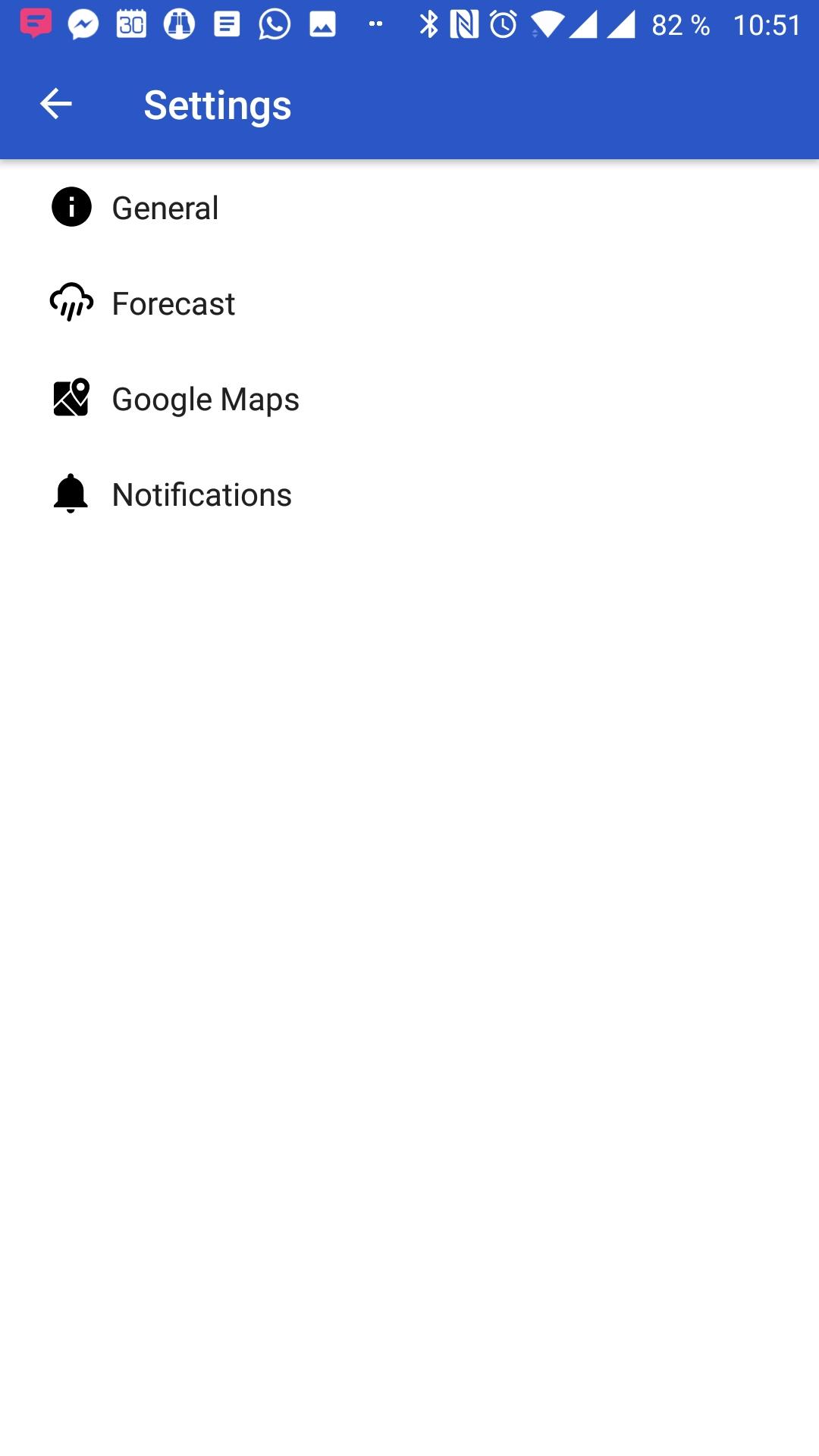Go back from Settings
Screen dimensions: 819x1456
tap(55, 104)
